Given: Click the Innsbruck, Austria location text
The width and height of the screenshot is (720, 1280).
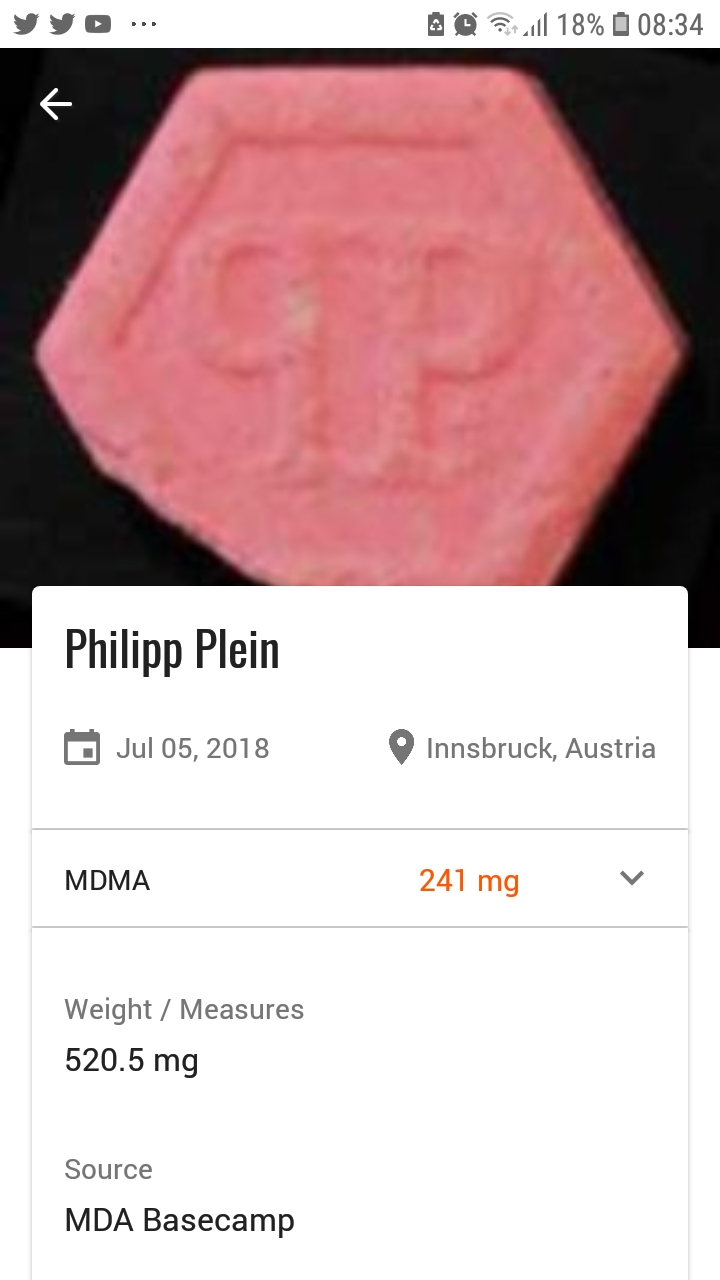Looking at the screenshot, I should tap(541, 747).
